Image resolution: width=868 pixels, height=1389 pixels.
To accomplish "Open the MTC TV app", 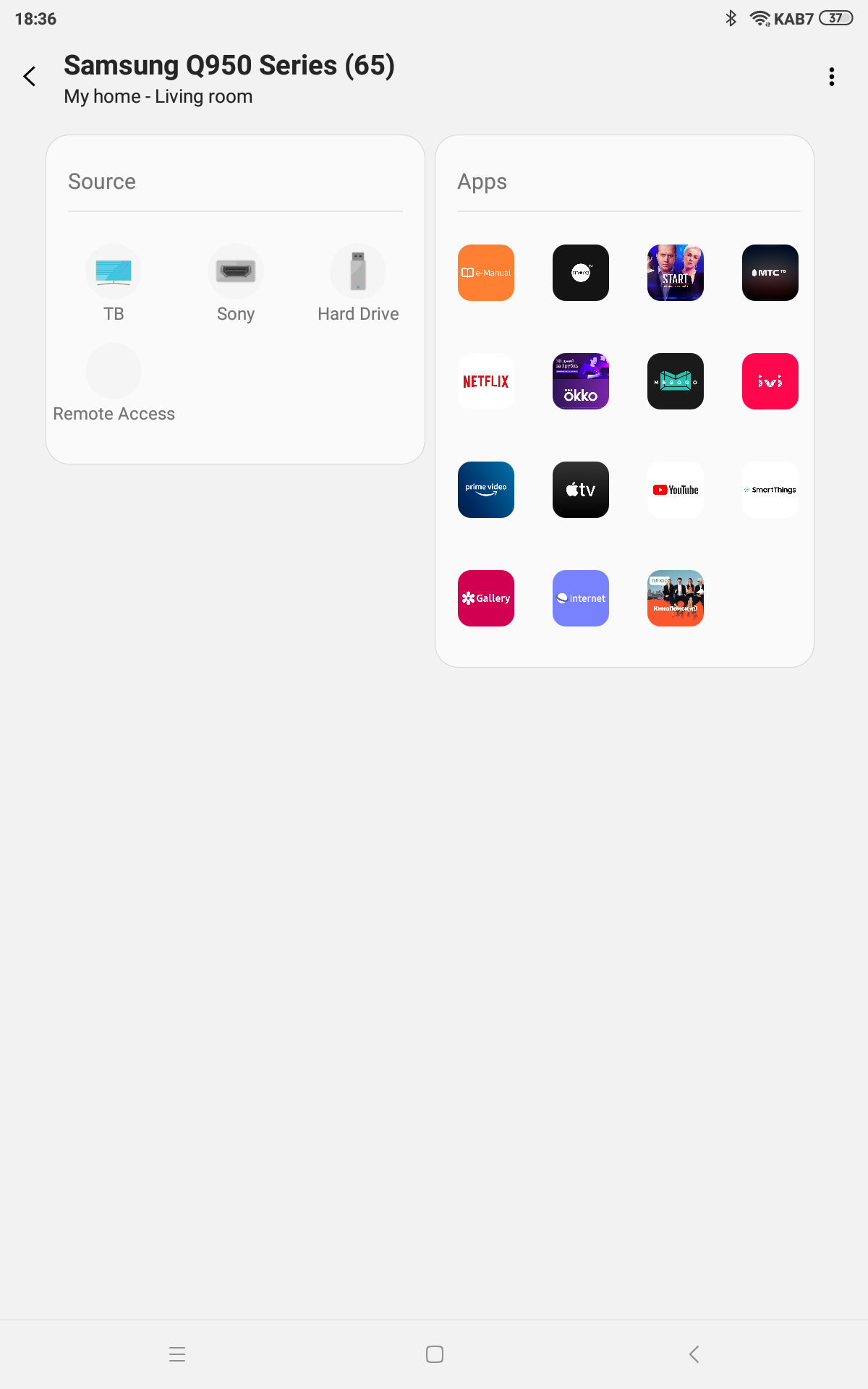I will [770, 273].
